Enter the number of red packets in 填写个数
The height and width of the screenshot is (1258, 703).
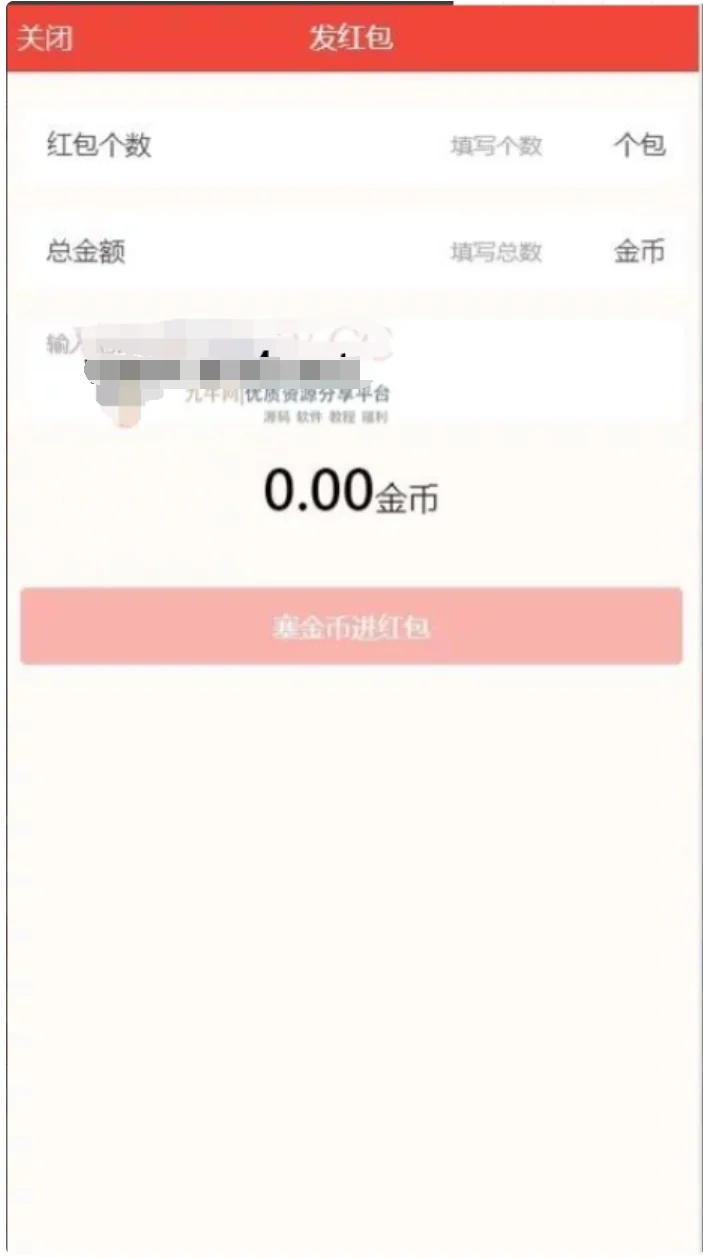[496, 146]
